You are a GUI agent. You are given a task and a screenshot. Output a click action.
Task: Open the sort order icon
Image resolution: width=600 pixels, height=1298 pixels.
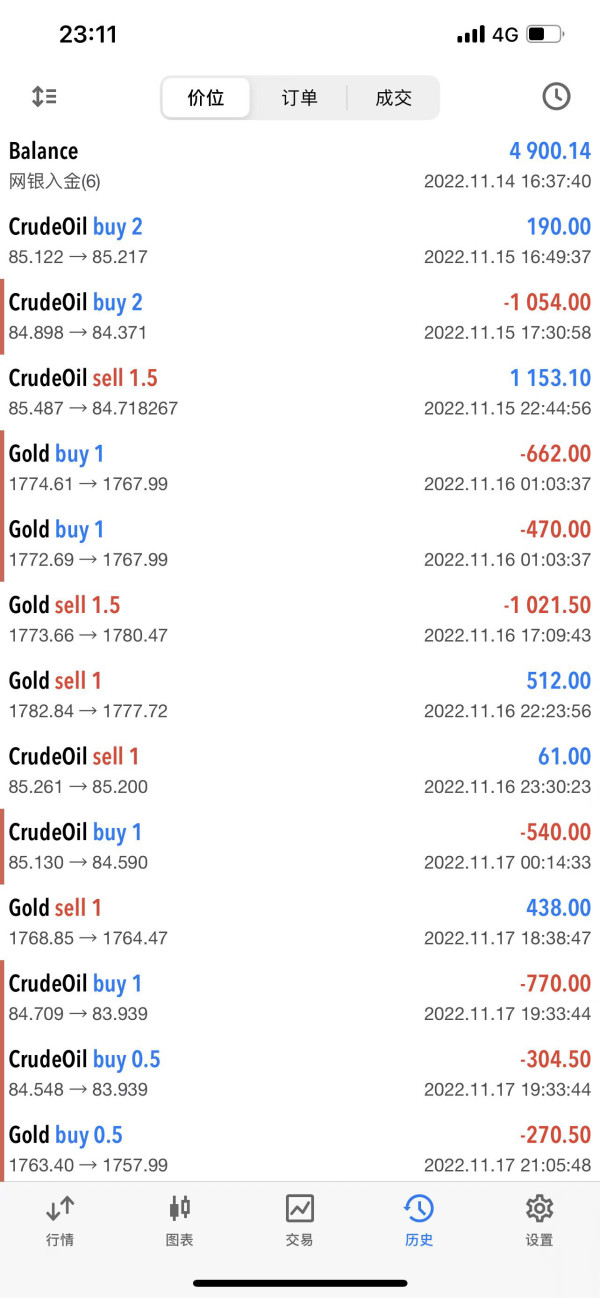(44, 97)
